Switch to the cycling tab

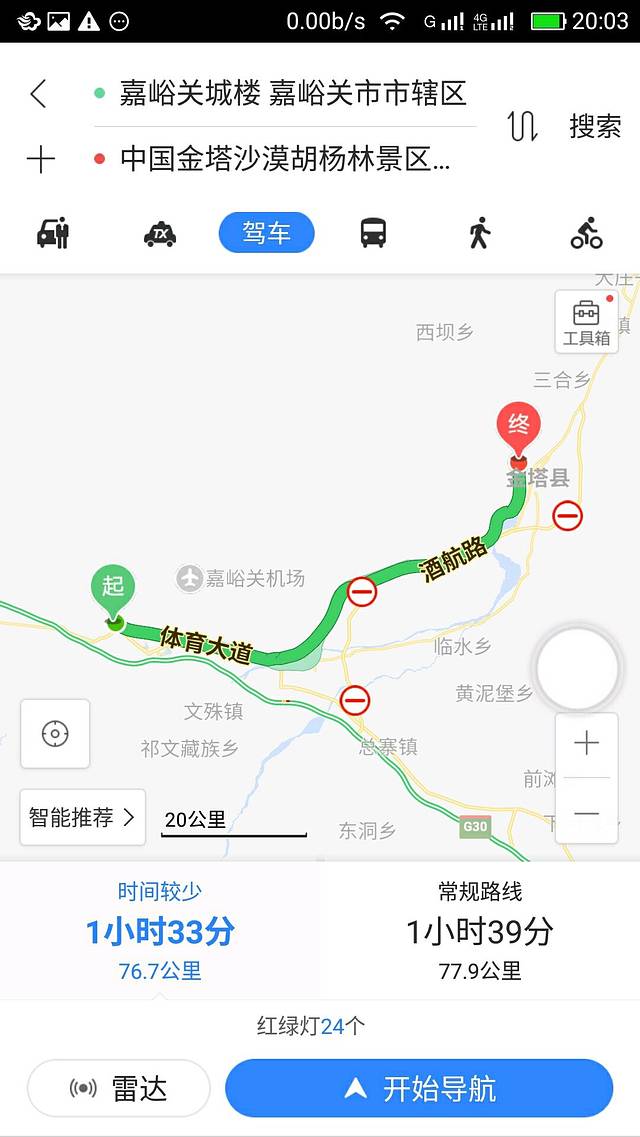click(586, 233)
